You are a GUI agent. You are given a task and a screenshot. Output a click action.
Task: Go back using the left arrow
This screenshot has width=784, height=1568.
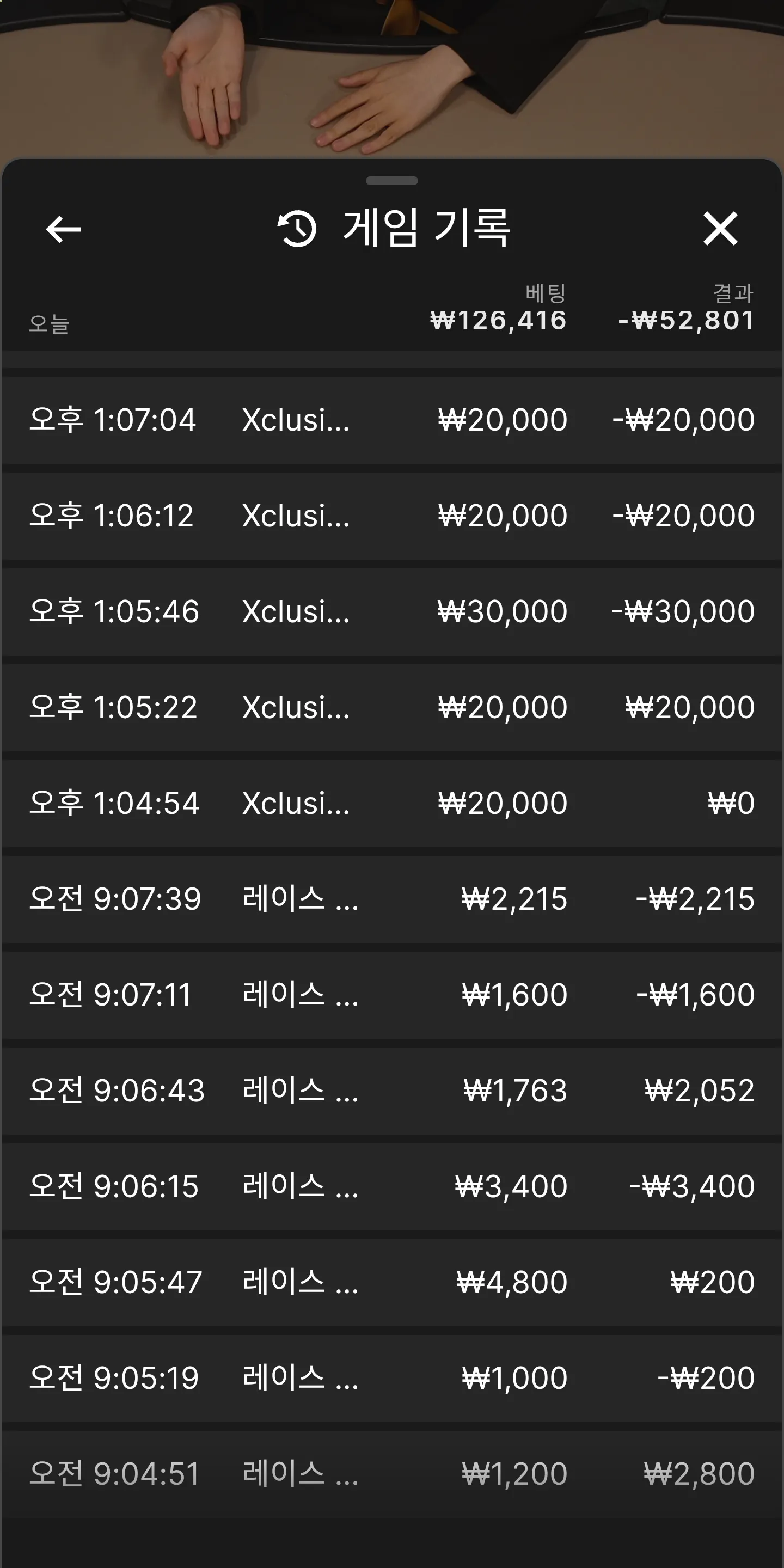63,229
